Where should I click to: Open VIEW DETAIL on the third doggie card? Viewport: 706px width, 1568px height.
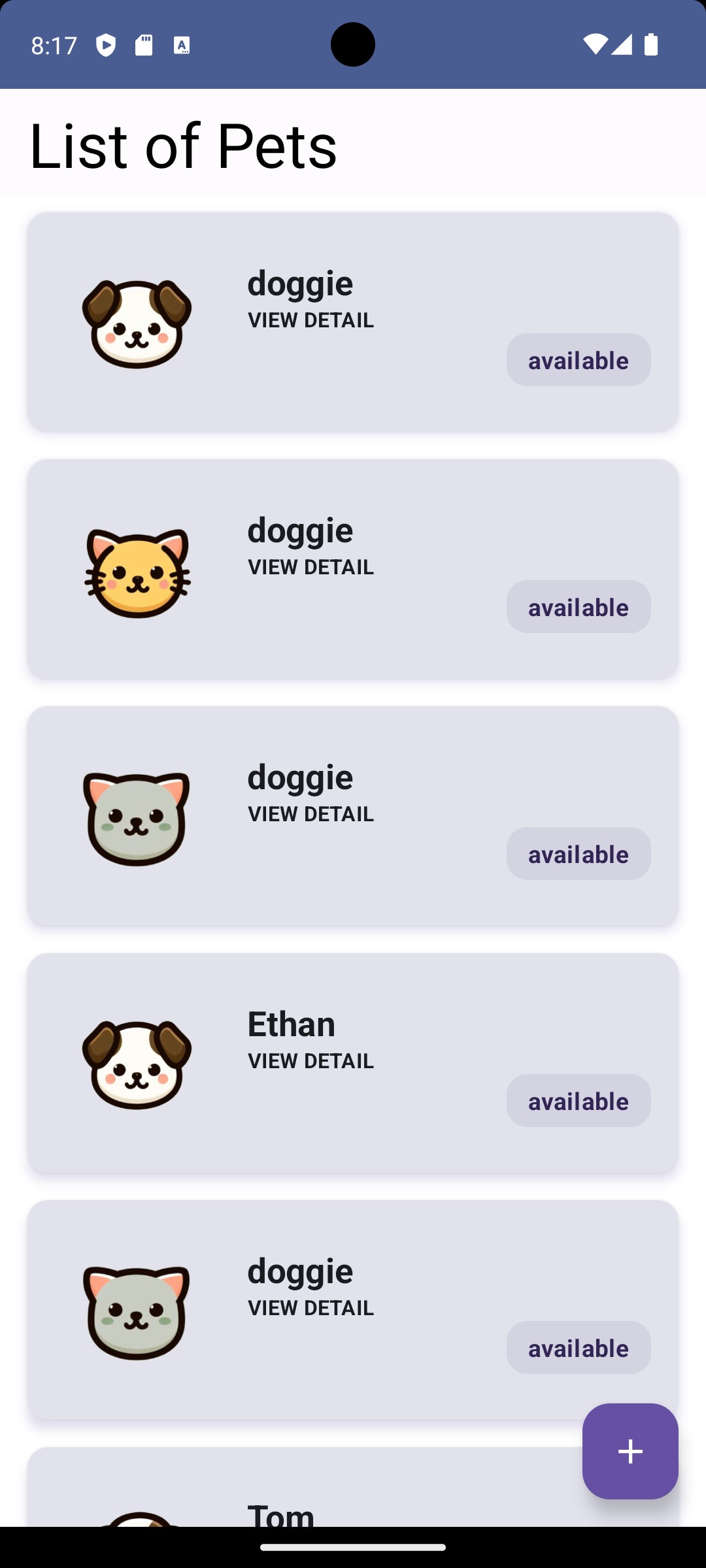click(311, 814)
